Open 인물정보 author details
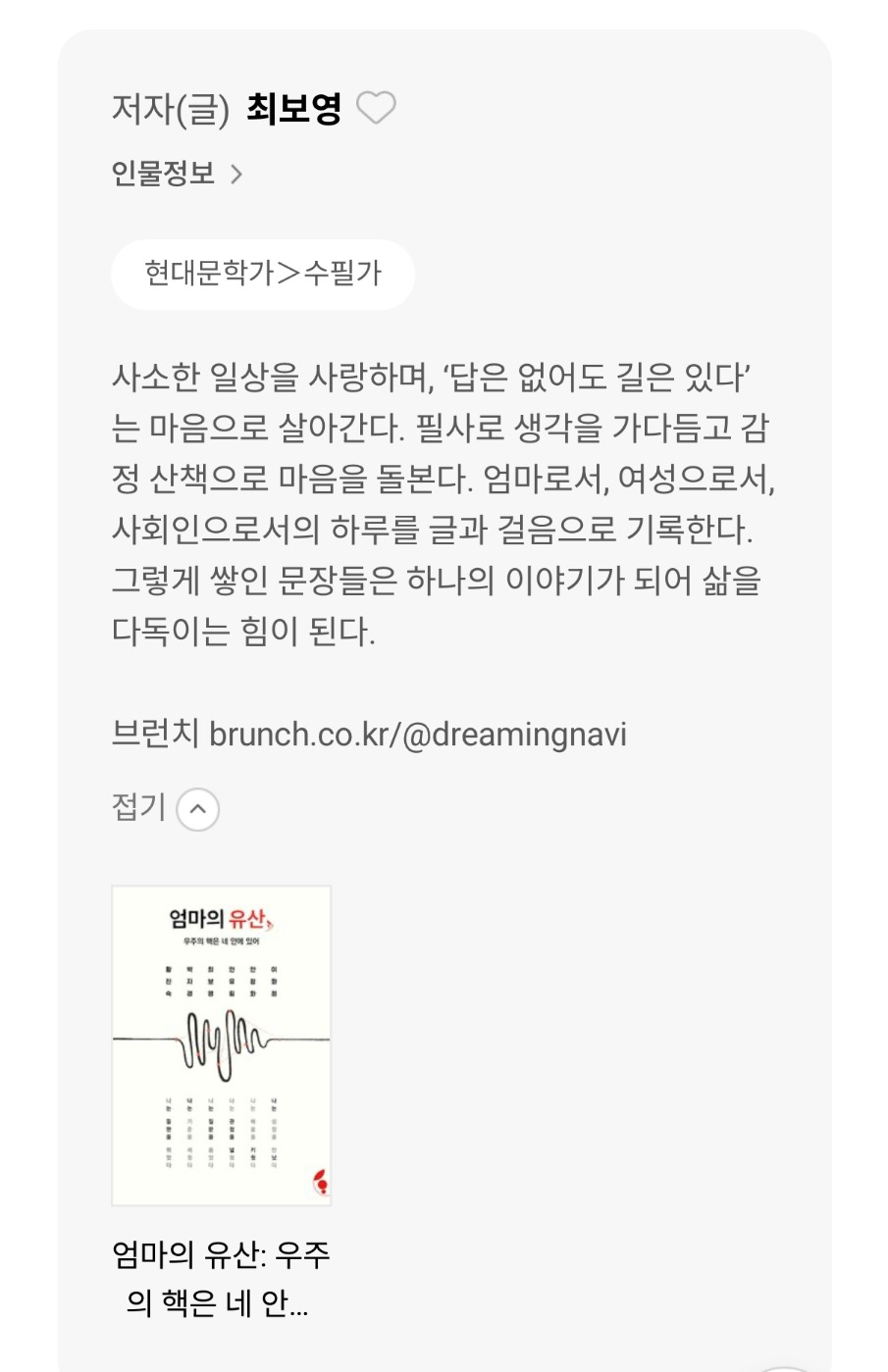888x1372 pixels. tap(177, 174)
